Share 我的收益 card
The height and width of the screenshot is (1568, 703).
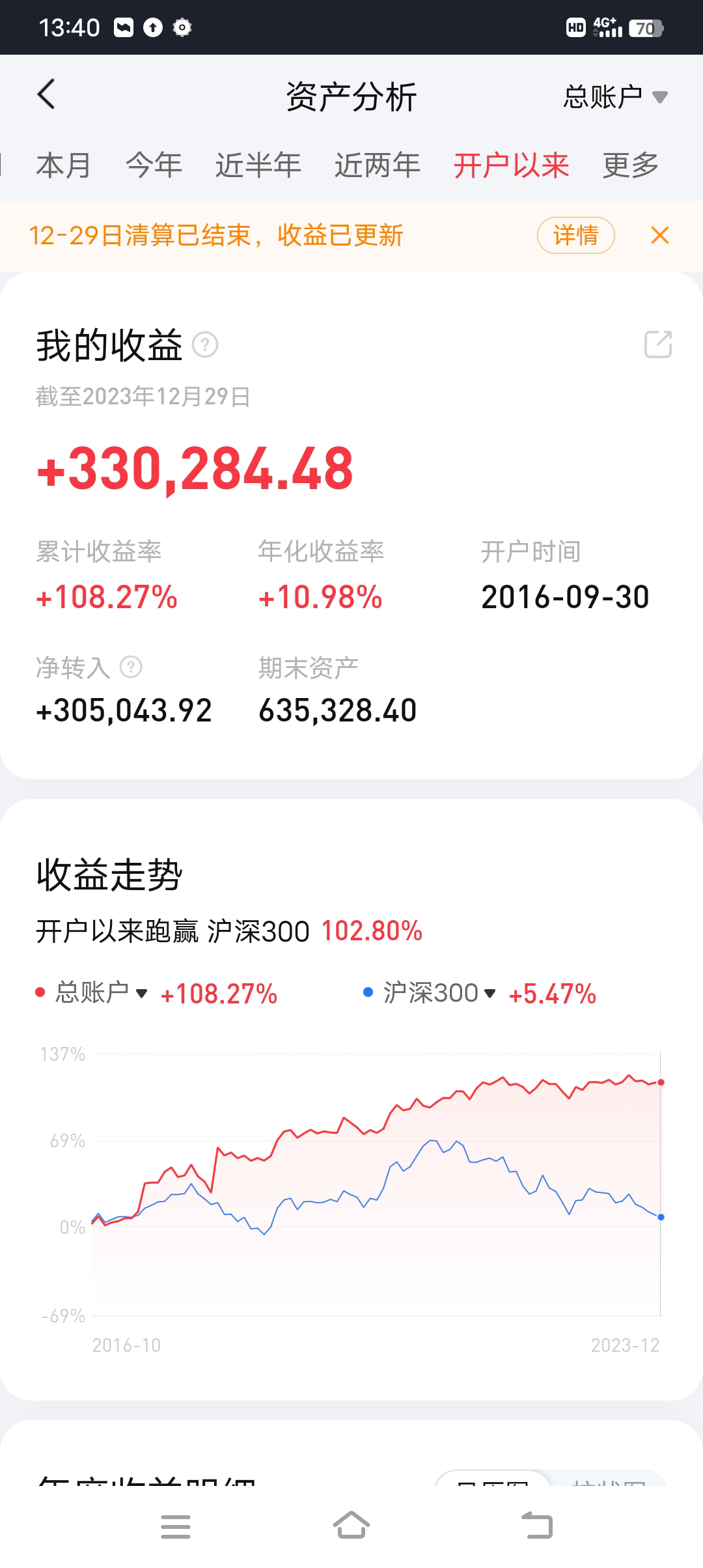coord(657,344)
